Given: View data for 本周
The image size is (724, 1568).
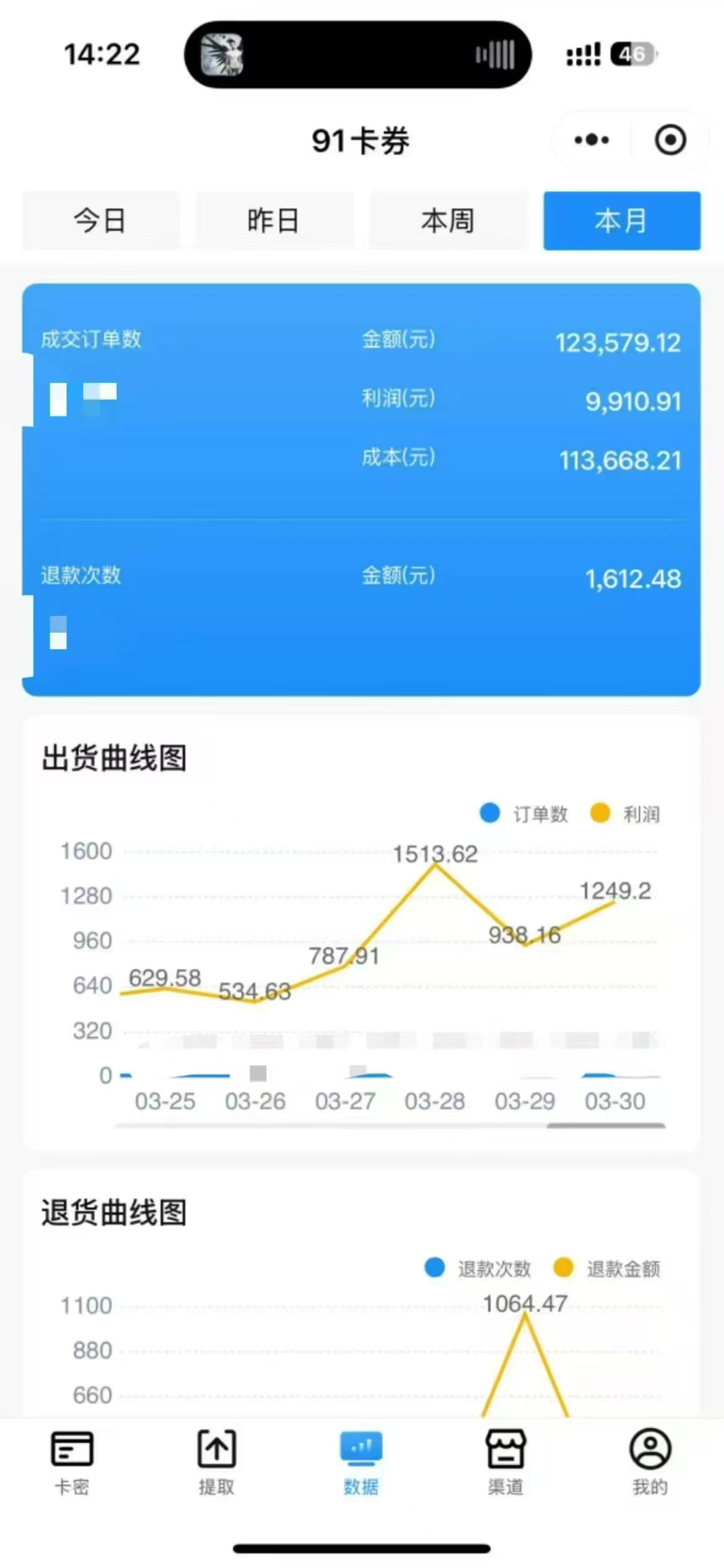Looking at the screenshot, I should pos(448,221).
